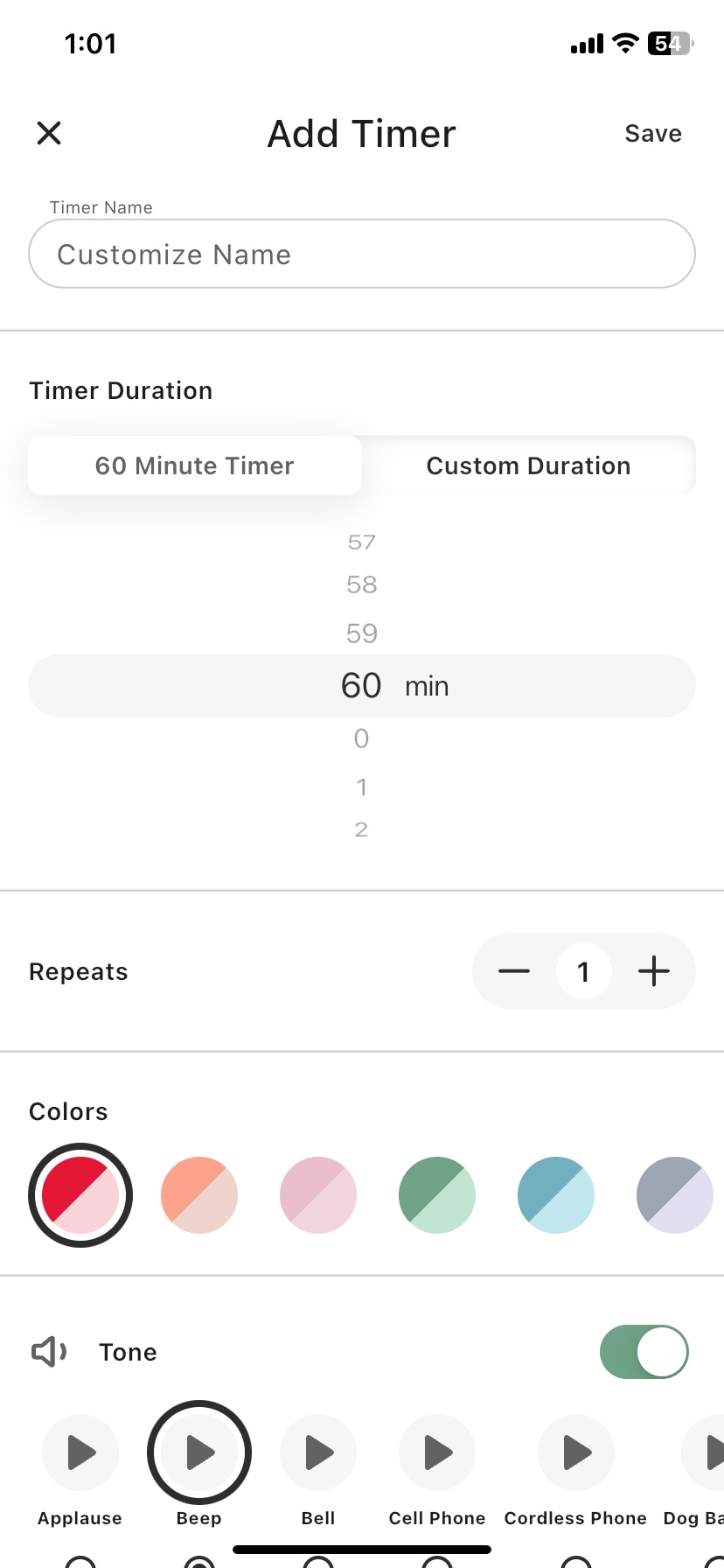The height and width of the screenshot is (1568, 724).
Task: Turn off the Tone switch
Action: 644,1352
